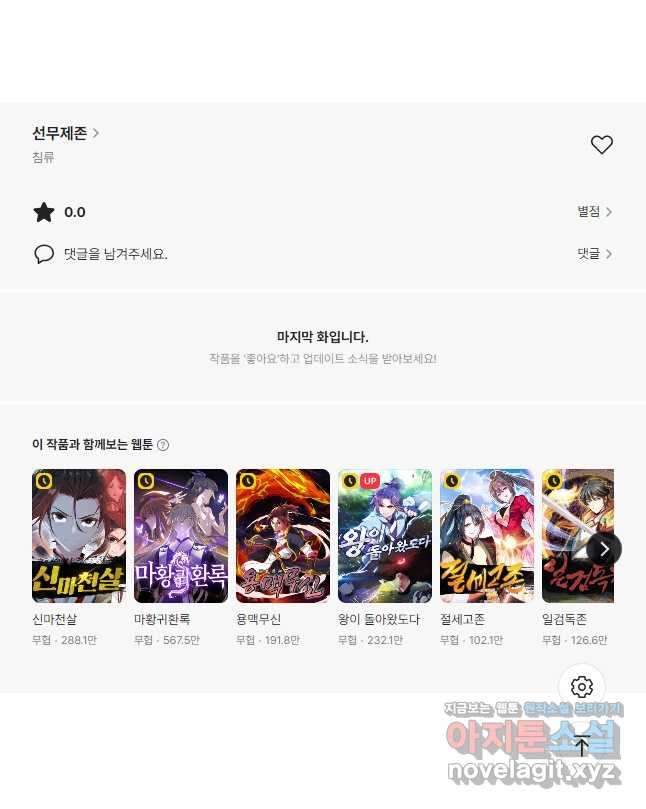The width and height of the screenshot is (646, 809).
Task: Jump back to top of page
Action: (582, 745)
